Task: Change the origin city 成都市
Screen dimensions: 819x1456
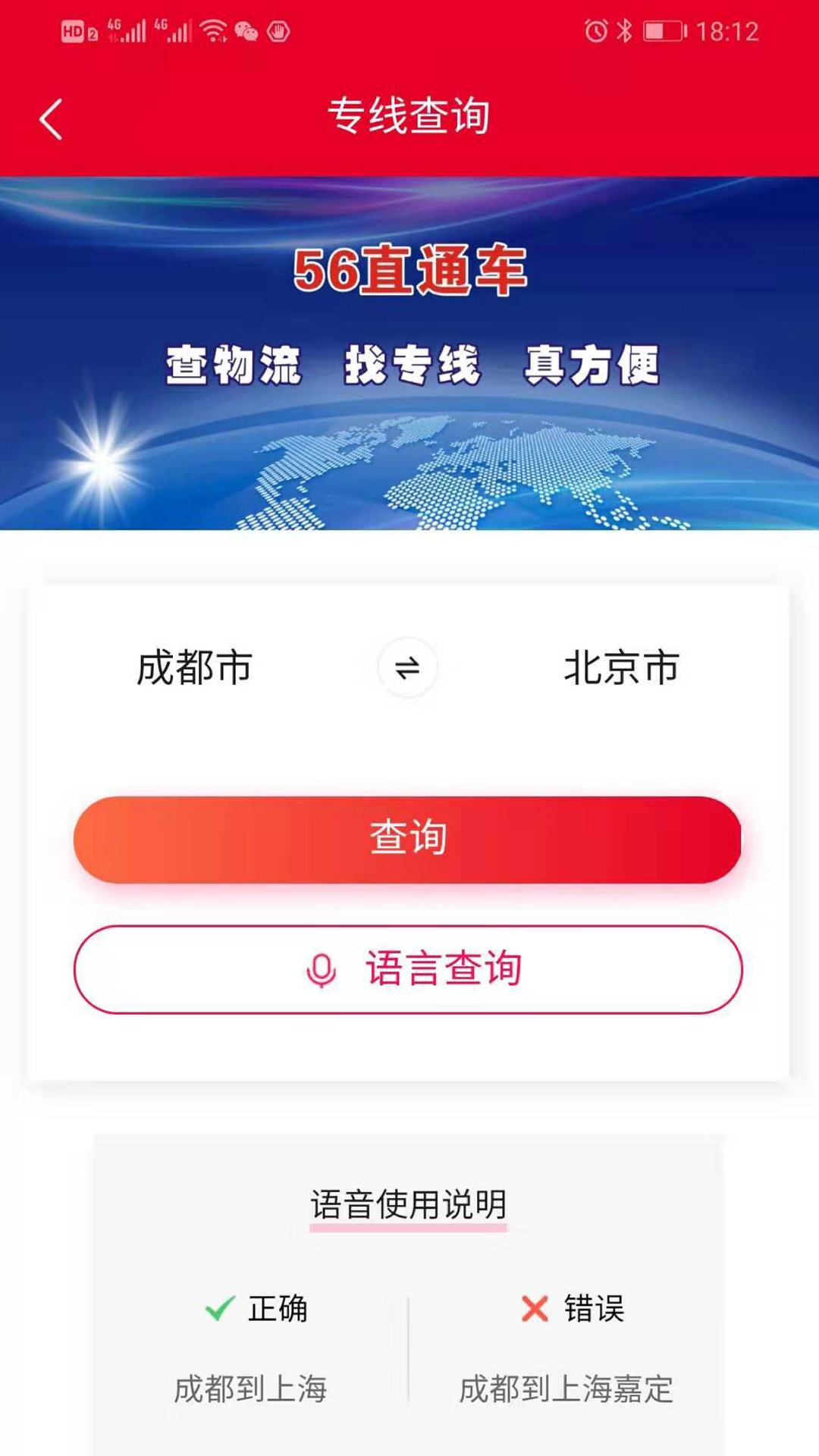Action: coord(194,668)
